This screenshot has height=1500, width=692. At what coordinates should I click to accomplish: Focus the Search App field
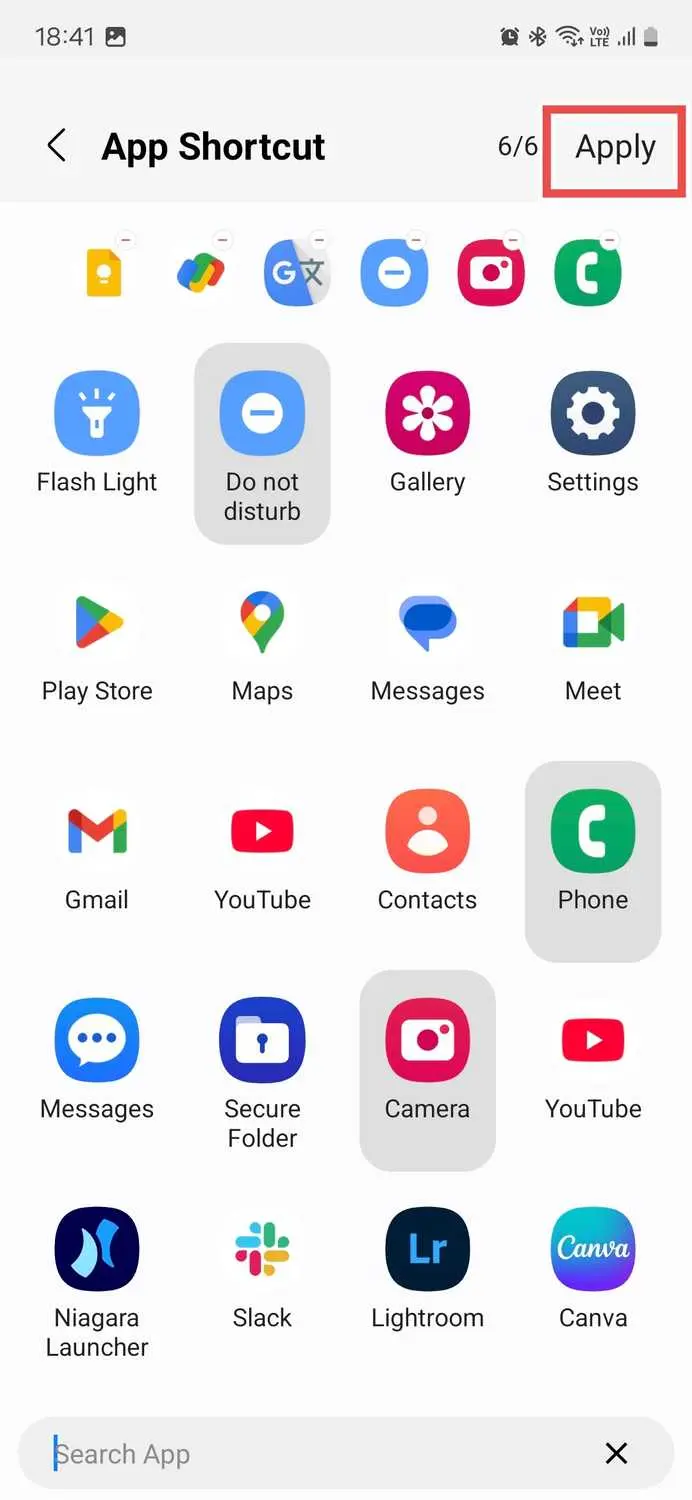(x=300, y=1454)
